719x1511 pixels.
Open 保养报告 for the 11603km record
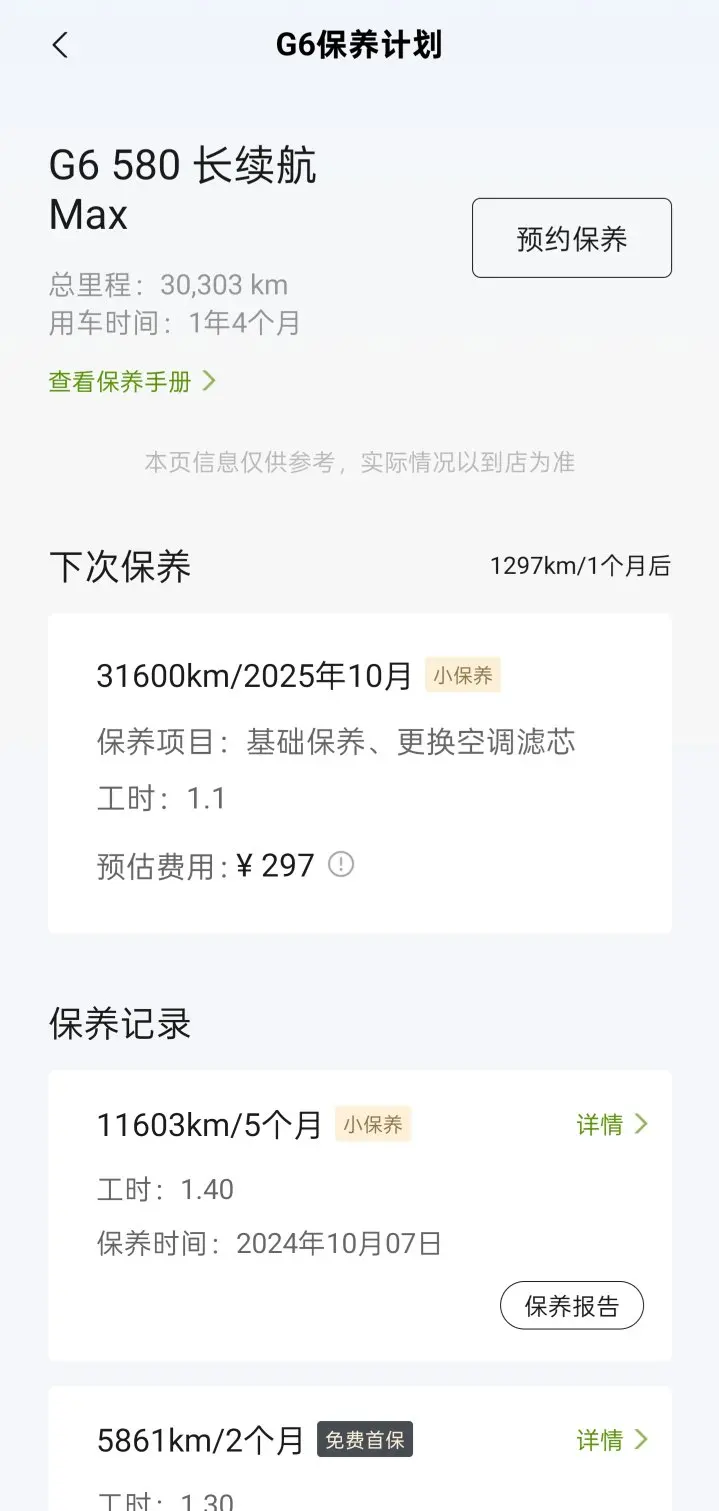(572, 1305)
